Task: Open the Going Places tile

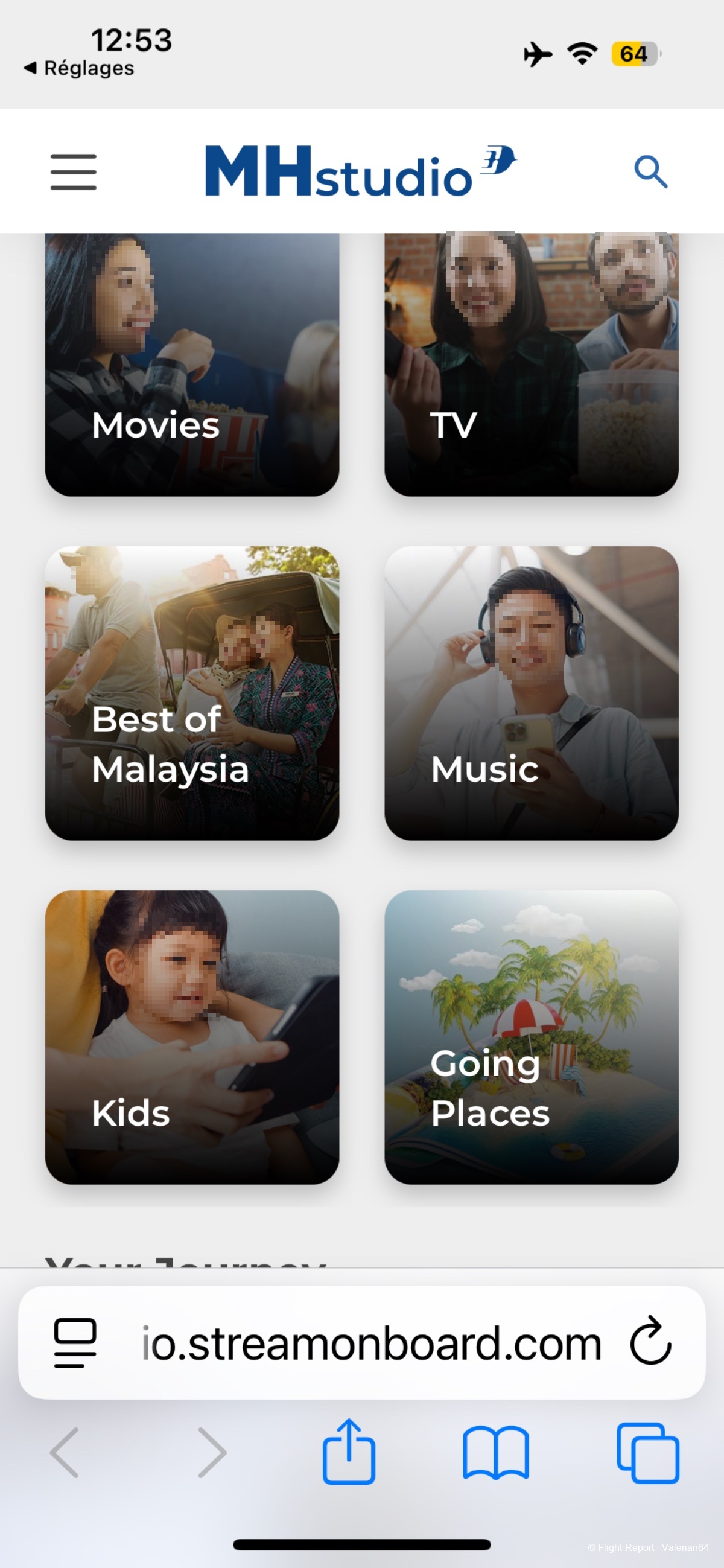Action: pyautogui.click(x=531, y=1037)
